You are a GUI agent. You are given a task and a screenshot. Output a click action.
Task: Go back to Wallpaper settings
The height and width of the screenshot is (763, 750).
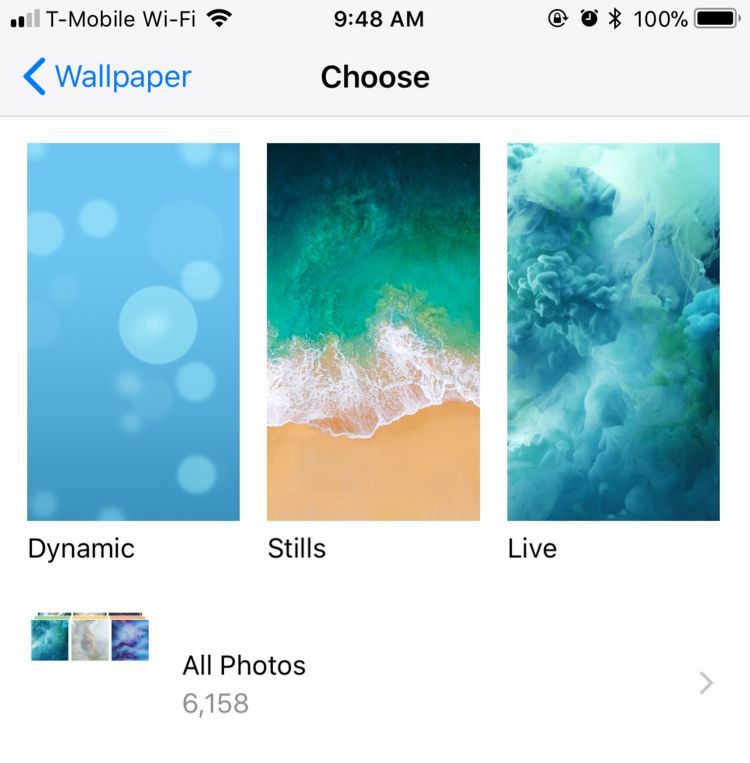107,77
